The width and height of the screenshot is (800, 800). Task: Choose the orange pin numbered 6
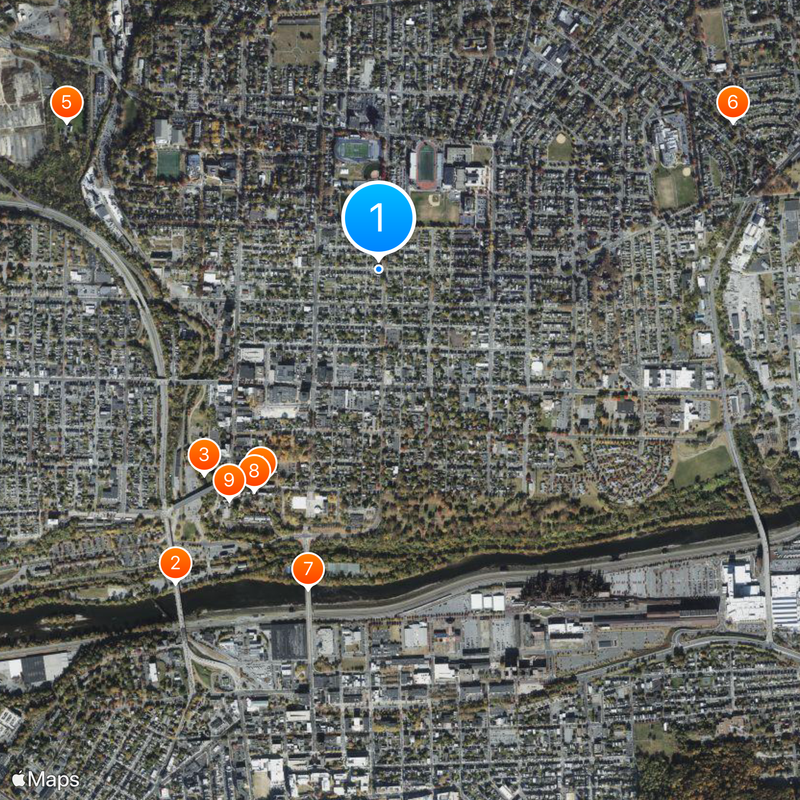coord(732,101)
